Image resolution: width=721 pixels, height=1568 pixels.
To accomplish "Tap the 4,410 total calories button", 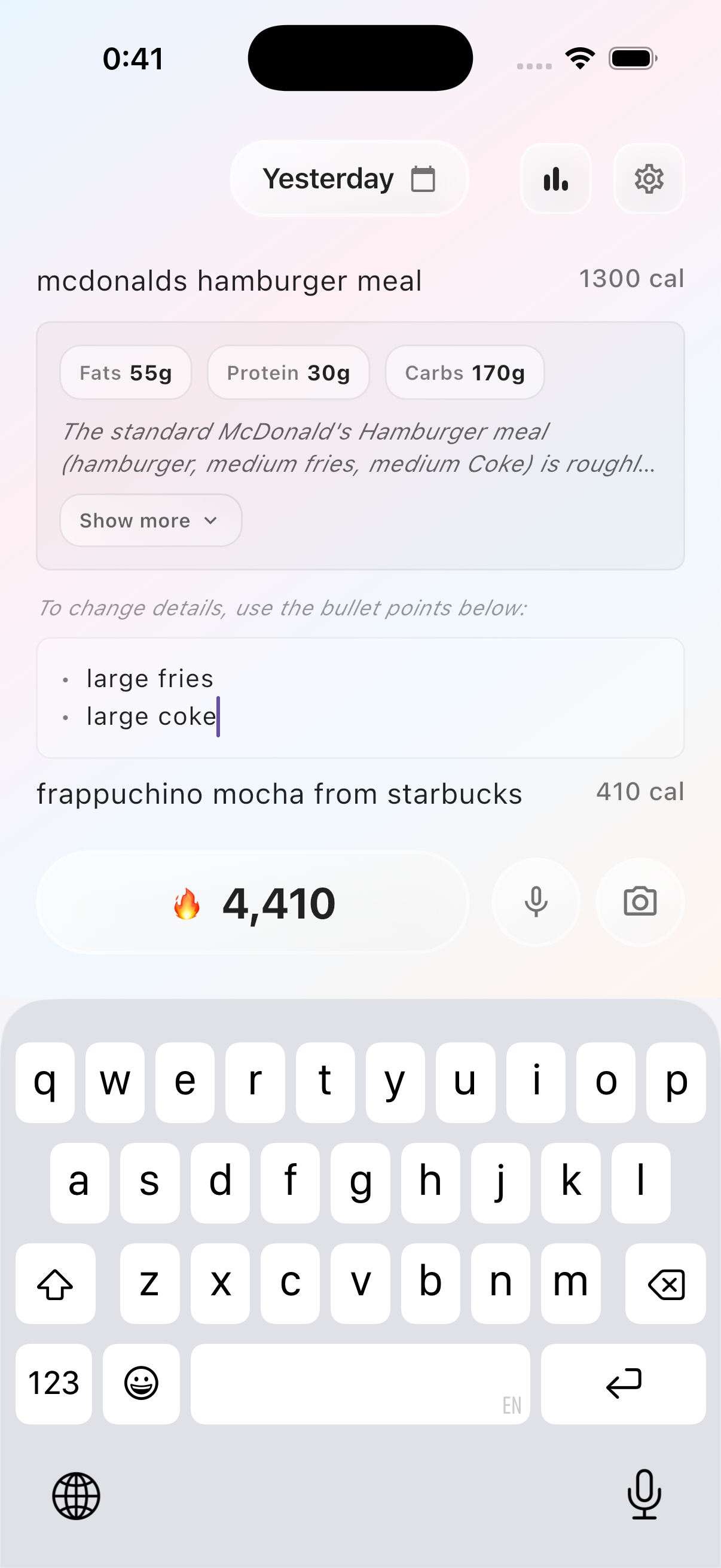I will click(x=252, y=902).
